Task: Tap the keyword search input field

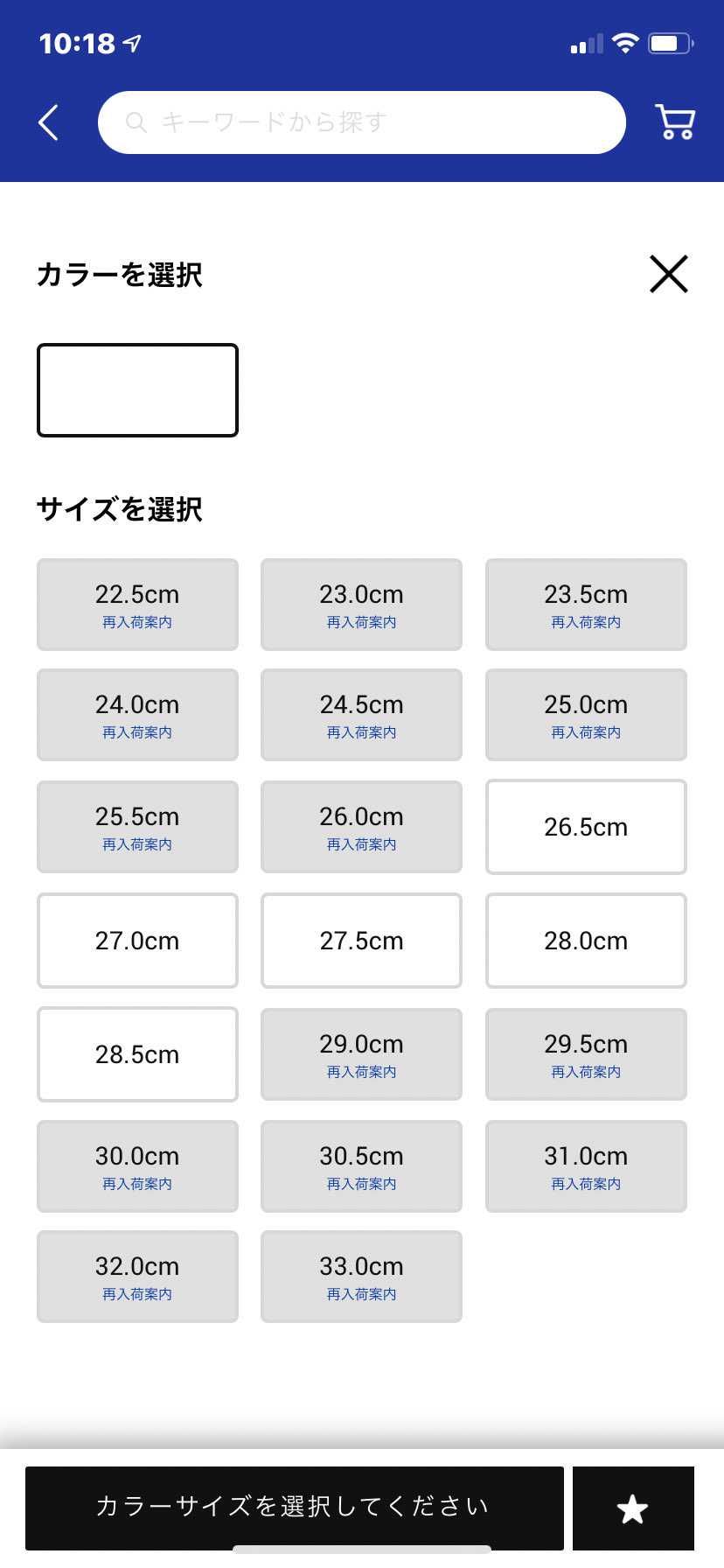Action: coord(361,122)
